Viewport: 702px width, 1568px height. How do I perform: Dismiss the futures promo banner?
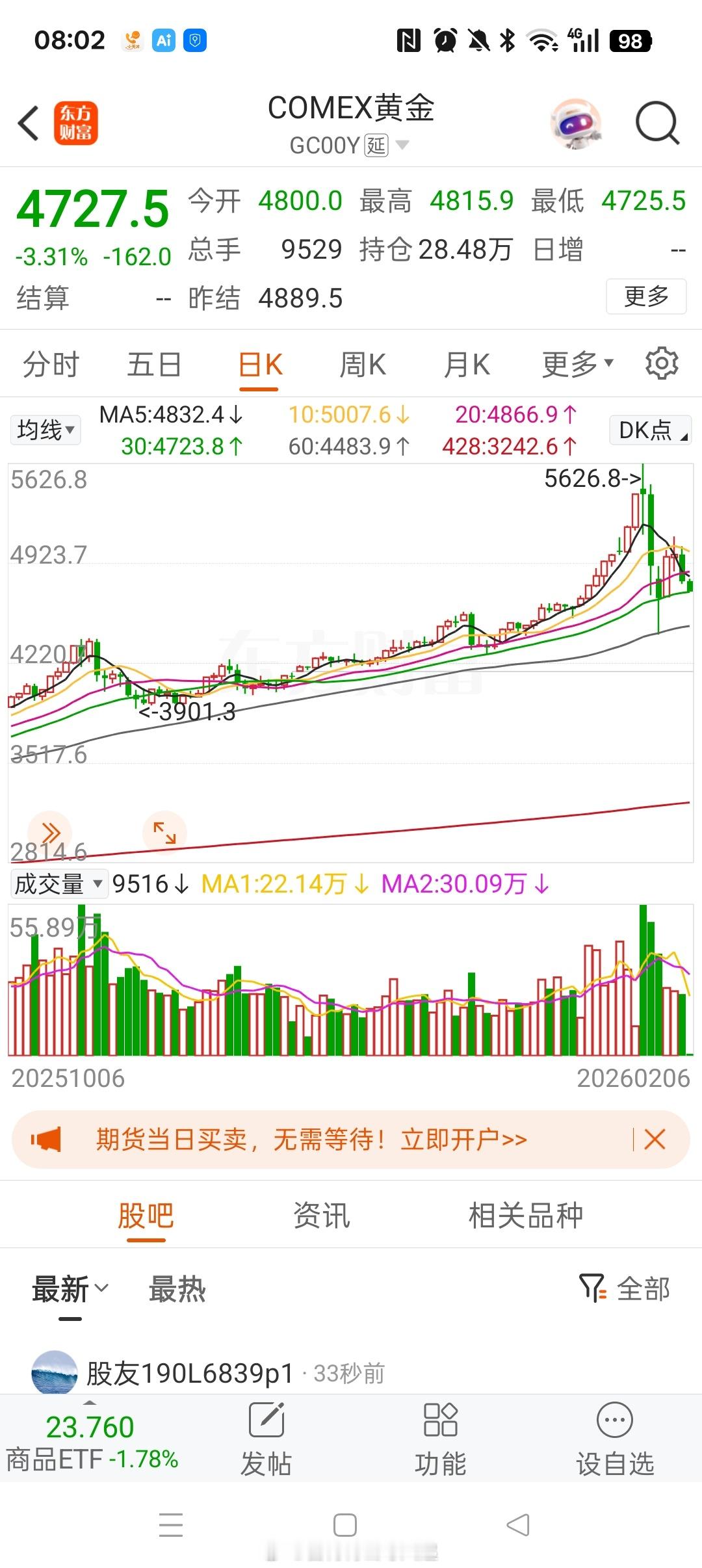(655, 1139)
